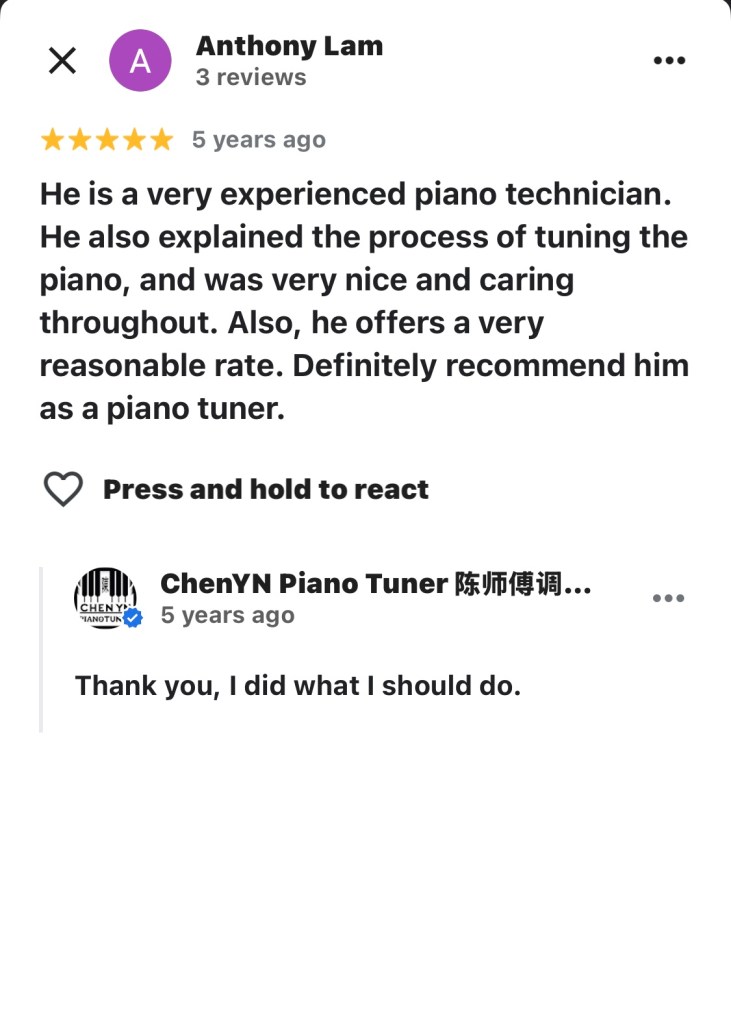The height and width of the screenshot is (1023, 731).
Task: Close the review detail view
Action: [62, 61]
